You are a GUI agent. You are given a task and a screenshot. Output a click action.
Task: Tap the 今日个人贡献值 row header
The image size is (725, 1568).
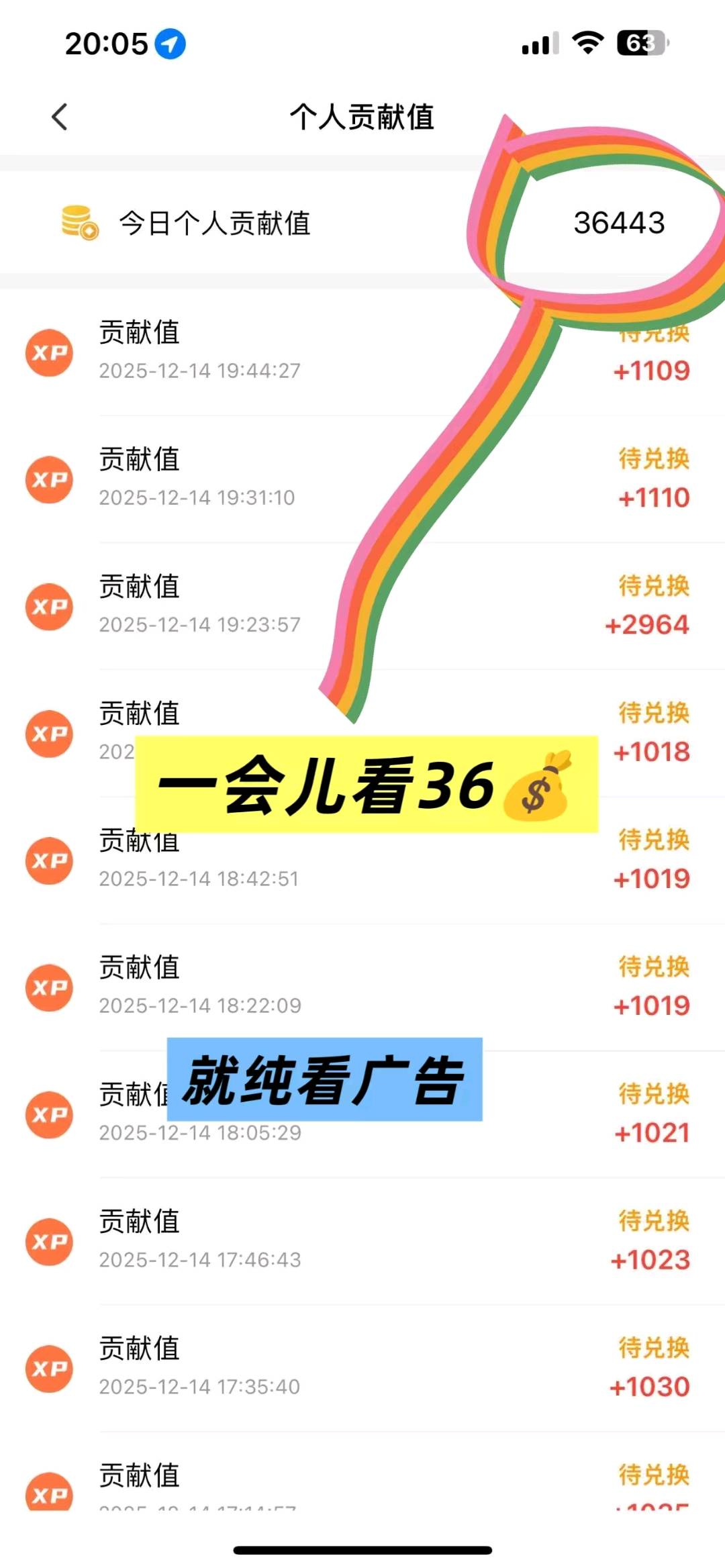coord(215,223)
